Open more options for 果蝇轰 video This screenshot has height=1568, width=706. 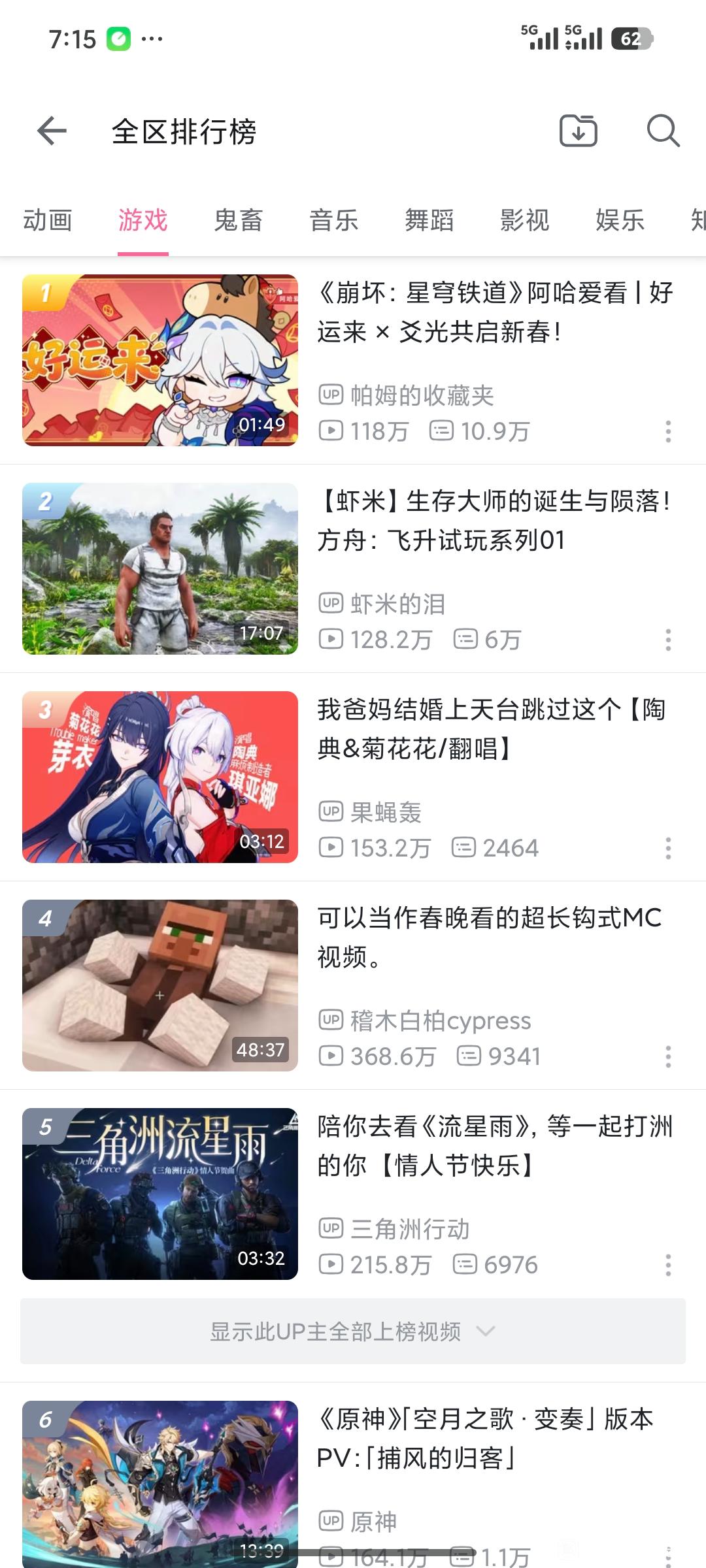pos(668,848)
